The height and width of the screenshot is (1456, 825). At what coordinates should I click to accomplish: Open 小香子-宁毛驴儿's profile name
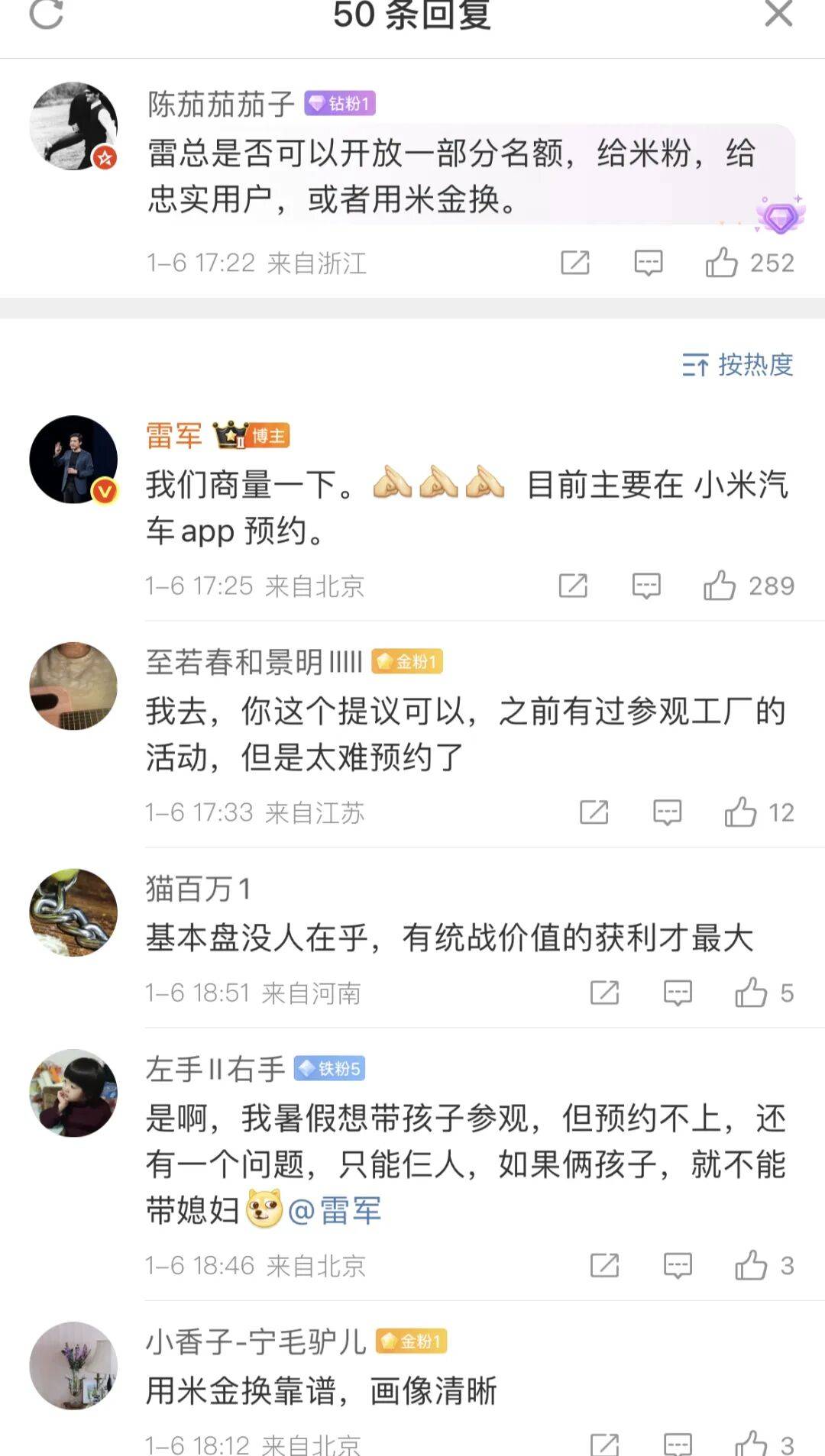(256, 1341)
